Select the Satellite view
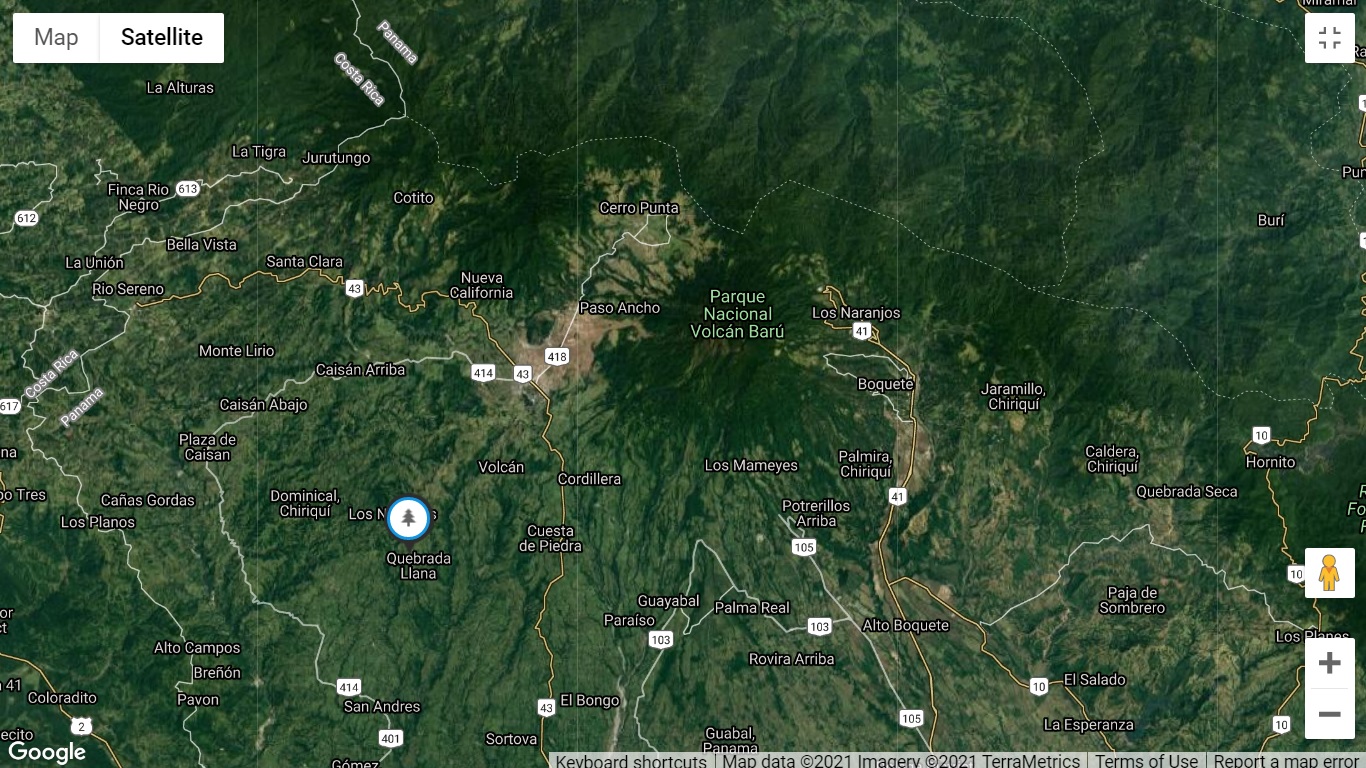Image resolution: width=1366 pixels, height=768 pixels. click(162, 38)
